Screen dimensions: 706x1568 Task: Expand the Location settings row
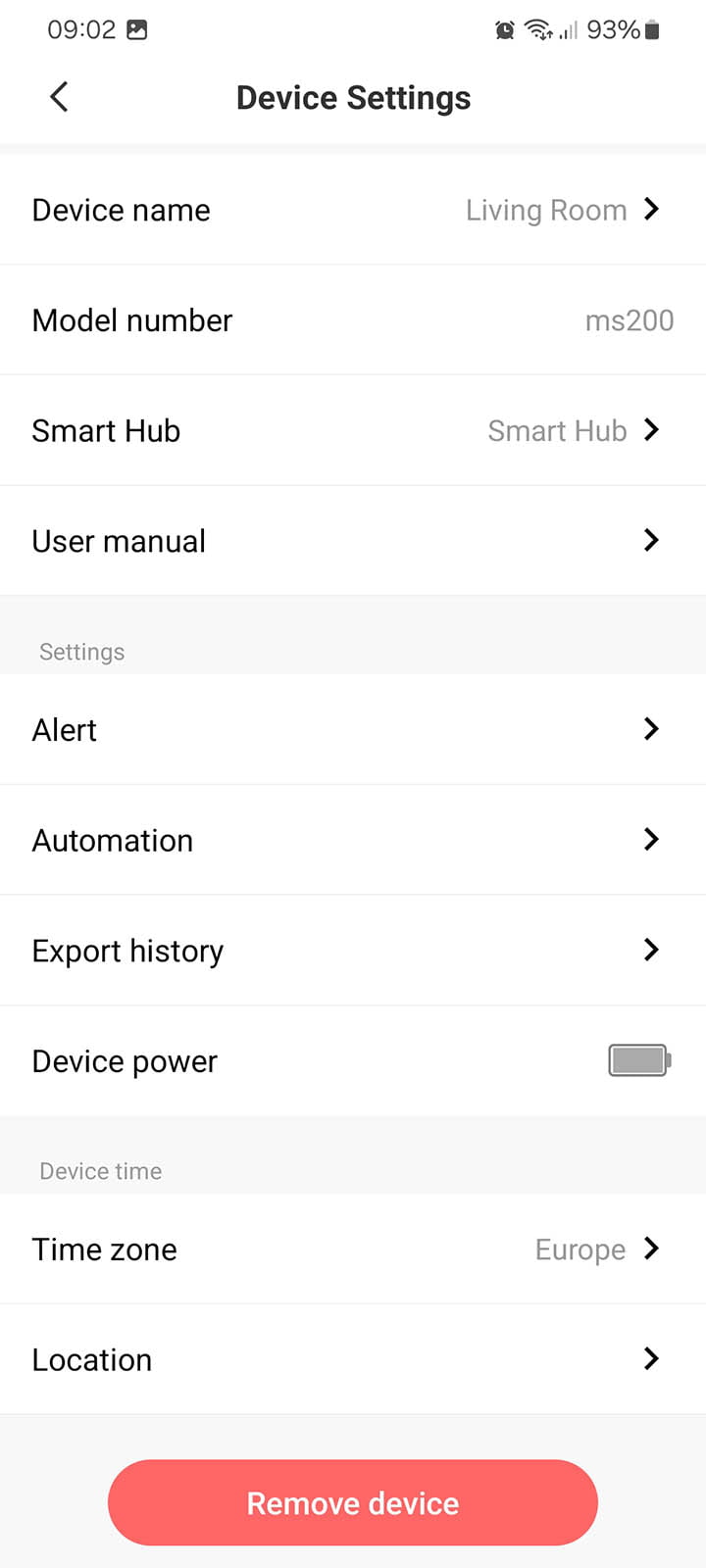point(353,1358)
